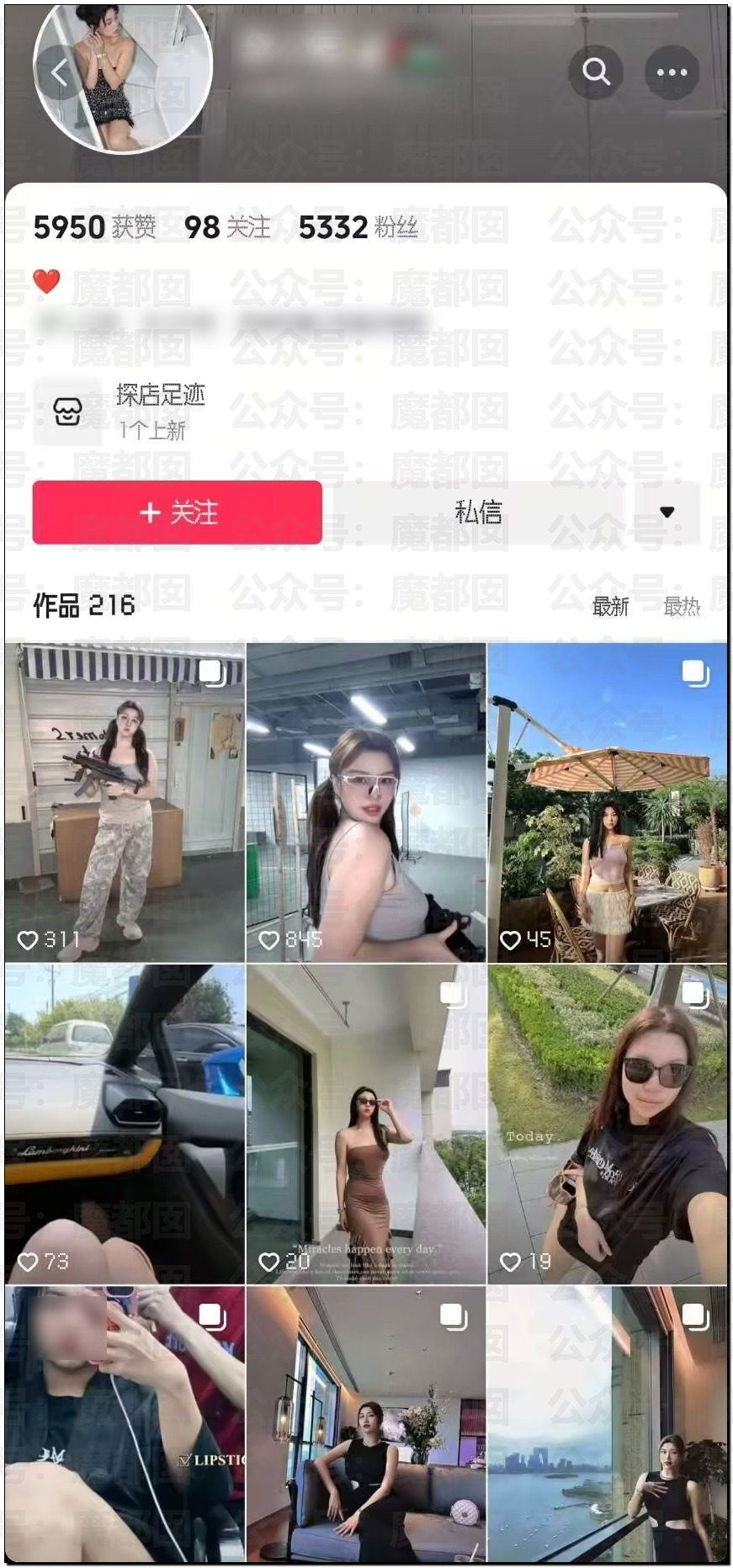The width and height of the screenshot is (733, 1568).
Task: Open the search magnifier icon
Action: (596, 72)
